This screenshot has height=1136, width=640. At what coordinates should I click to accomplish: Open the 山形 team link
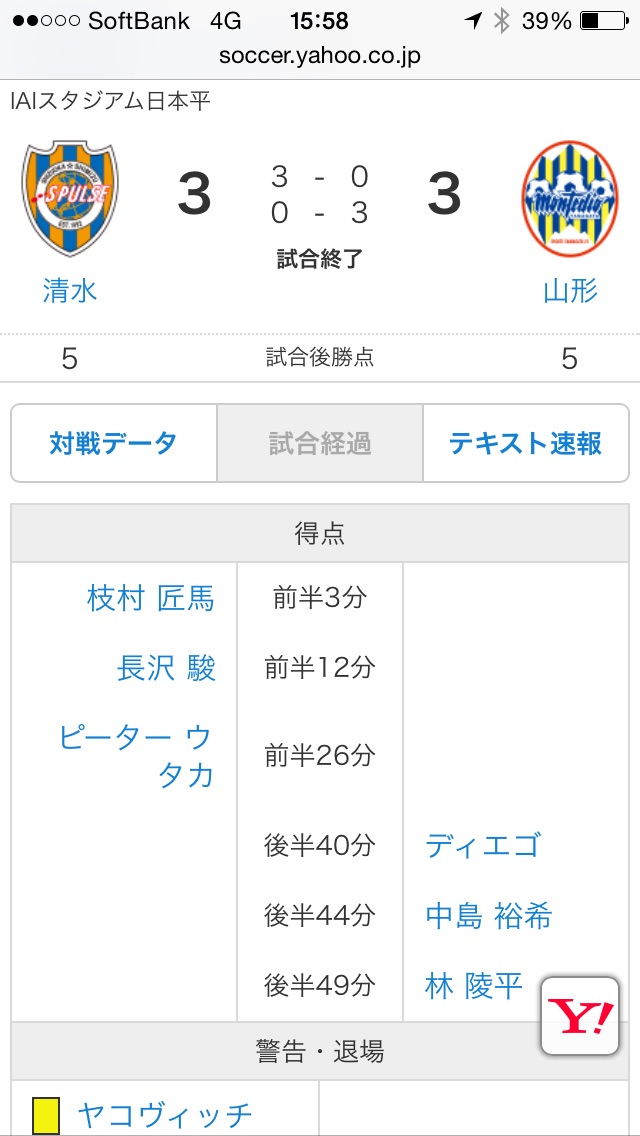coord(570,291)
